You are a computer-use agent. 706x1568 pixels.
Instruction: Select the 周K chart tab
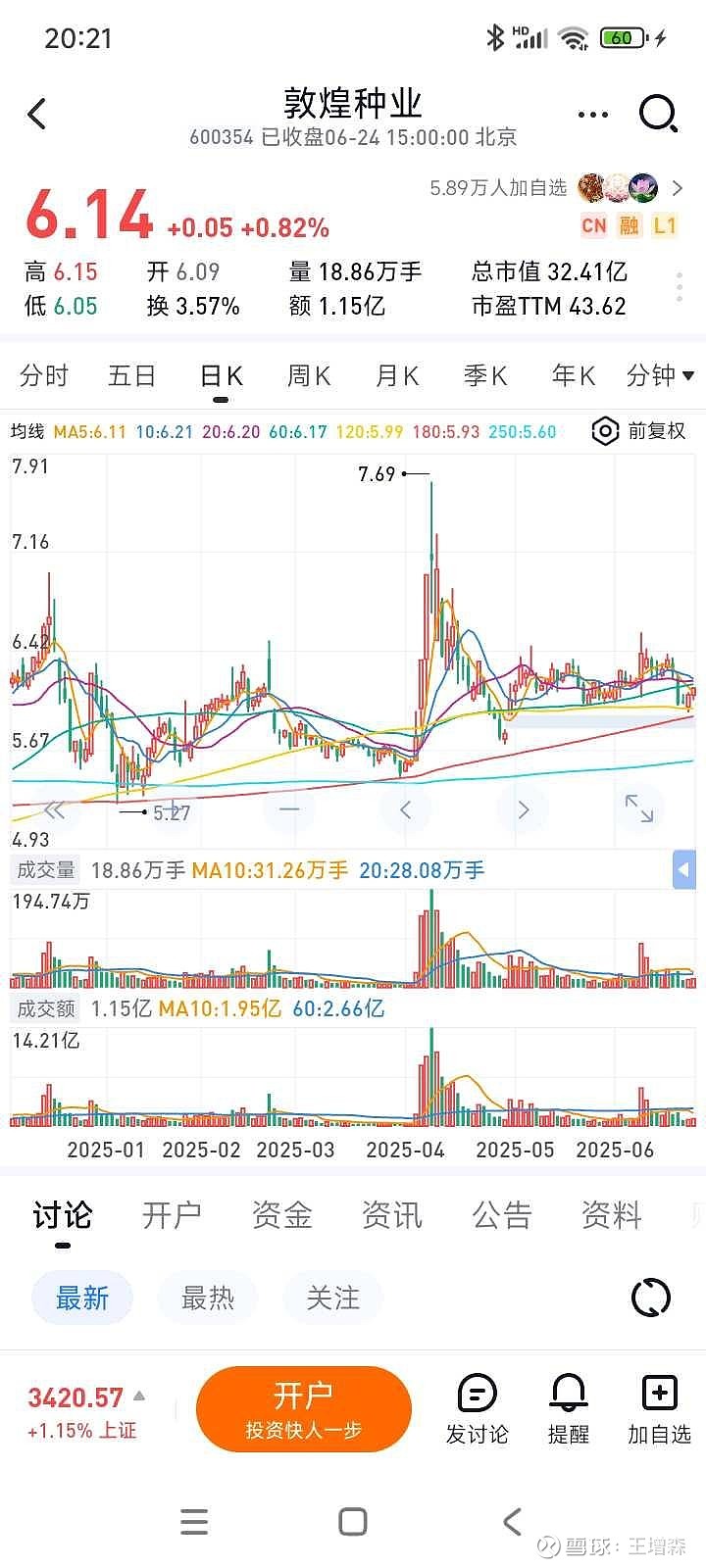point(309,375)
